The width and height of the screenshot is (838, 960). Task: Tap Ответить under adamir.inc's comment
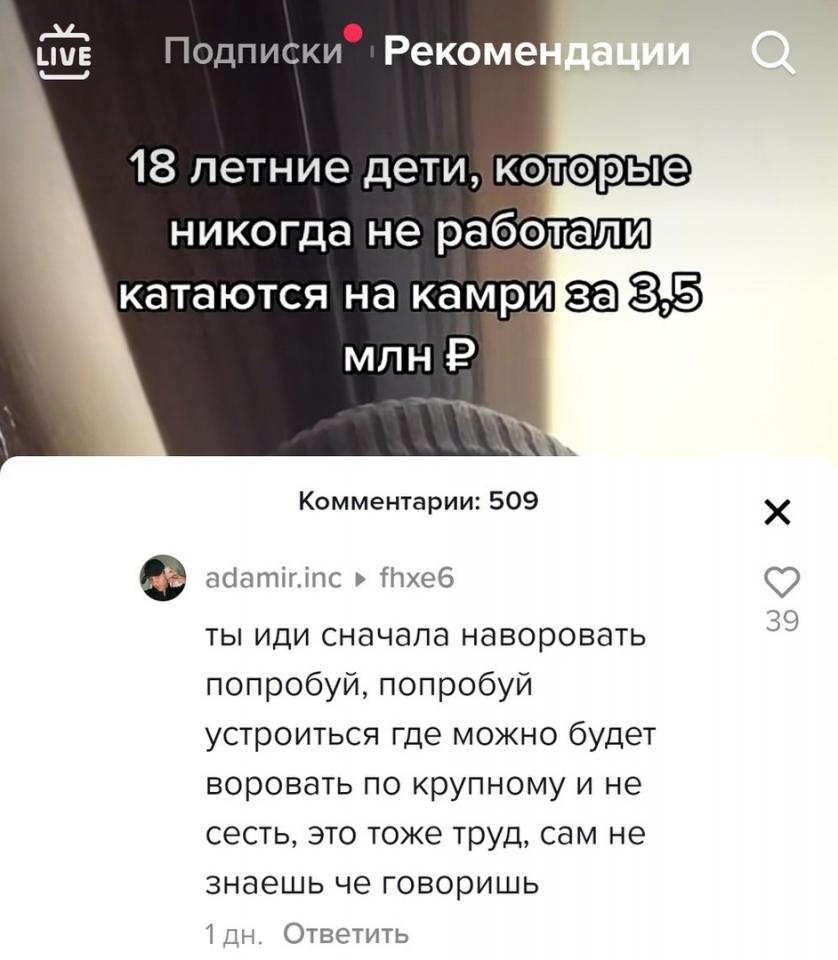tap(346, 934)
